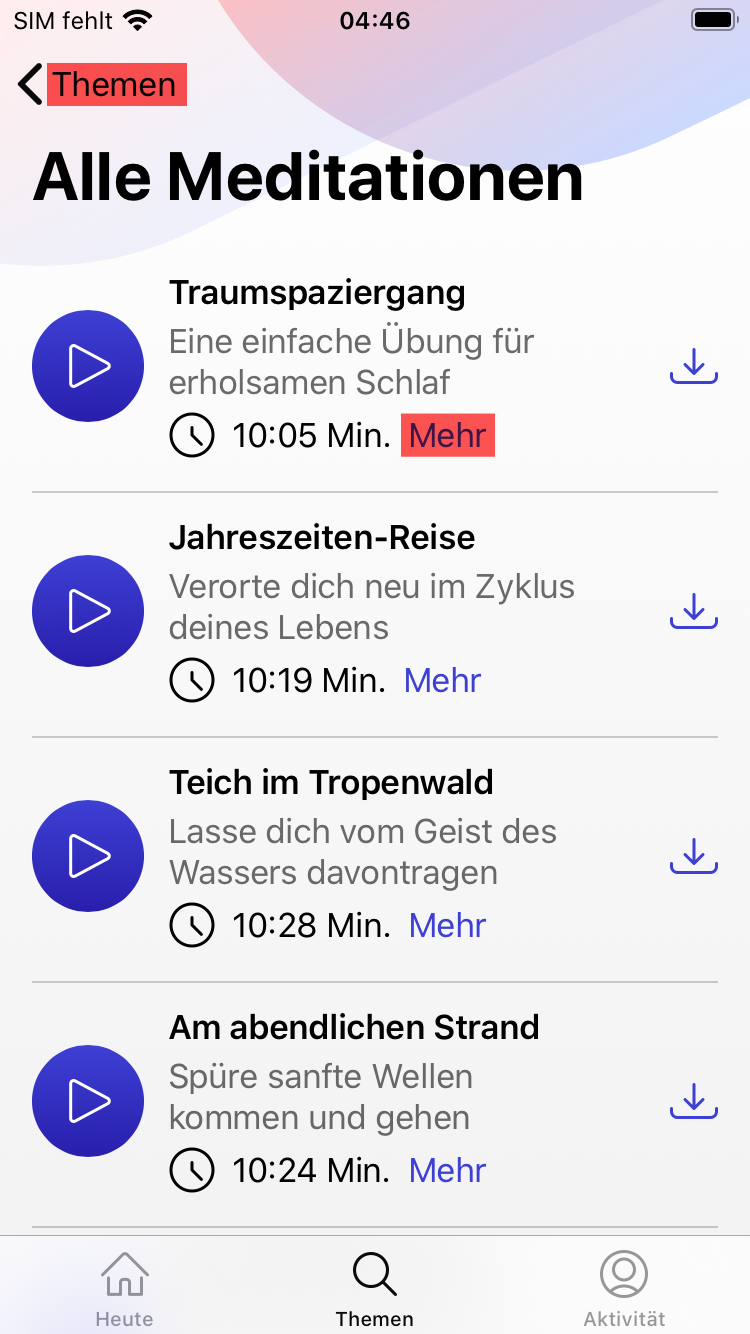Open Mehr for Traumspaziergang
This screenshot has width=750, height=1334.
tap(448, 436)
